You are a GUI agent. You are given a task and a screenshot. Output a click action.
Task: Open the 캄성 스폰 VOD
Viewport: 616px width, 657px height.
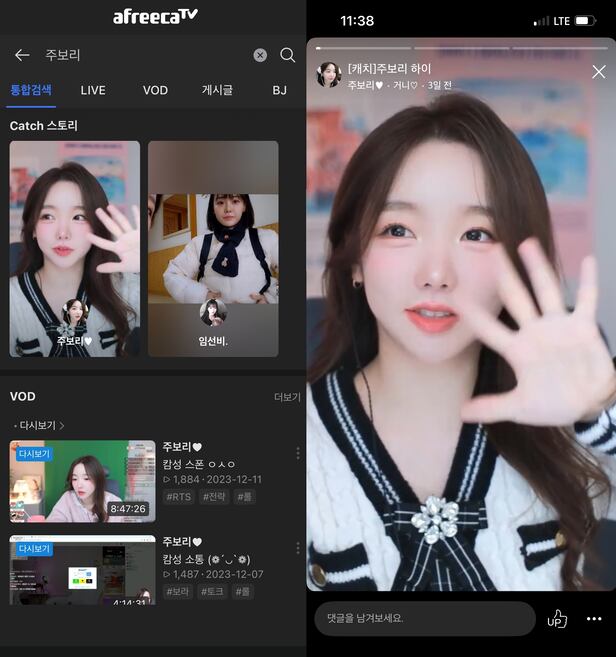point(83,481)
